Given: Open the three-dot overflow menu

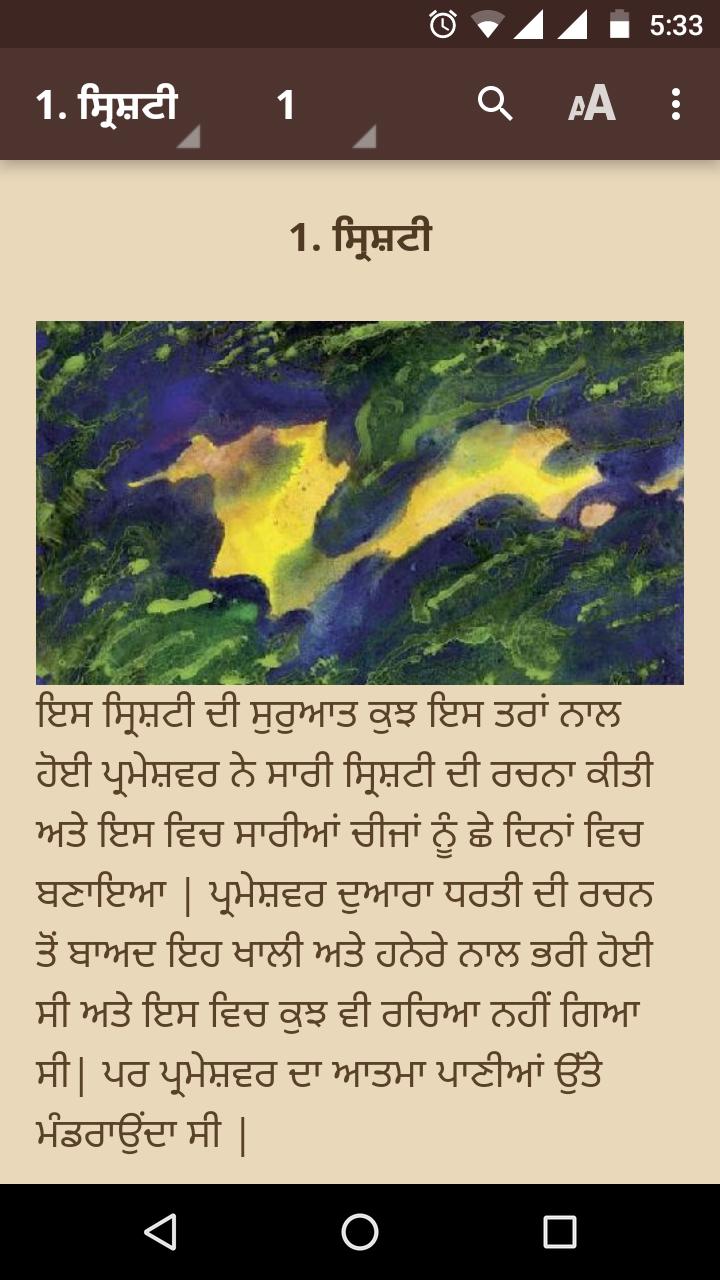Looking at the screenshot, I should coord(676,104).
